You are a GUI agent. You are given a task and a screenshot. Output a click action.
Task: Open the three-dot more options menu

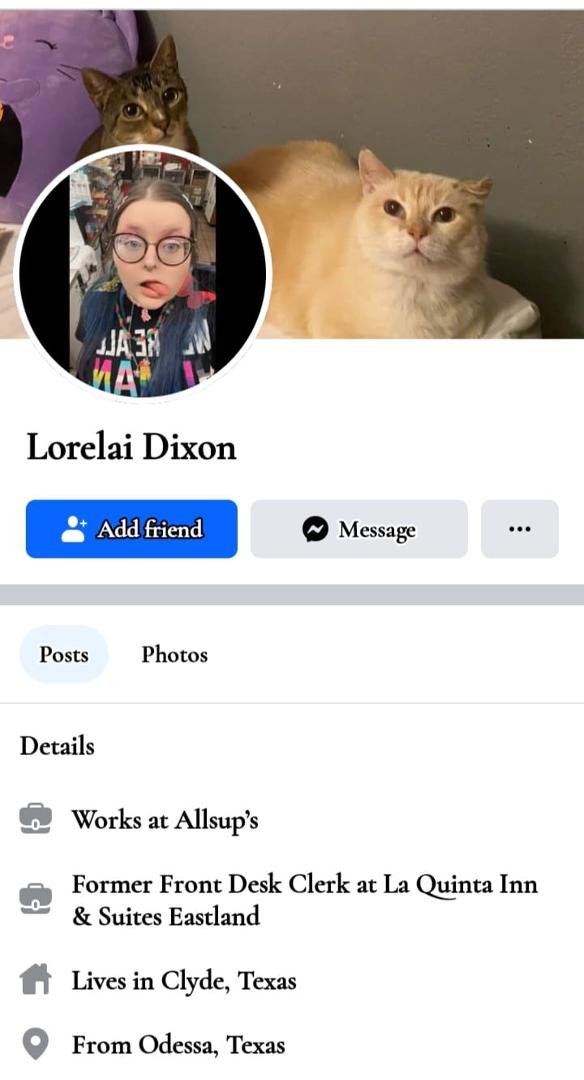point(520,529)
